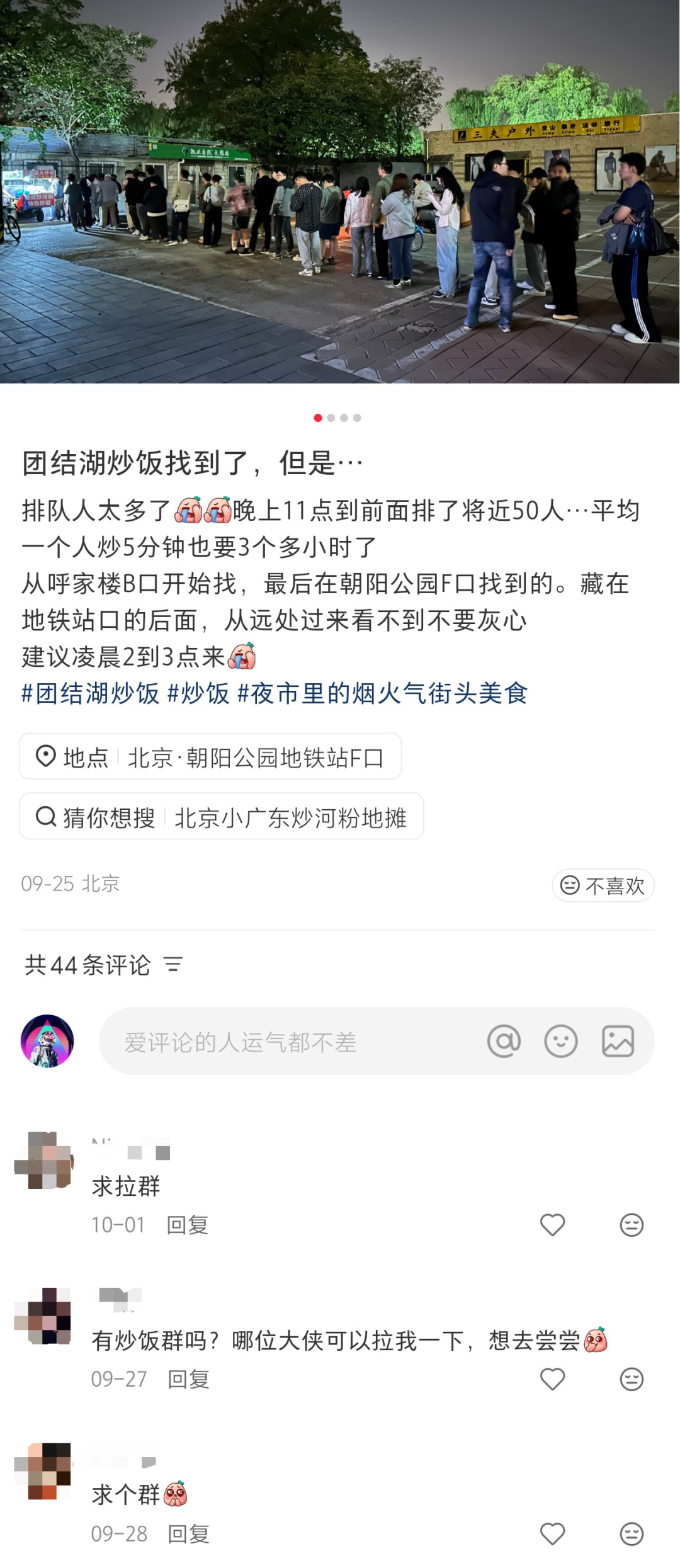Open the comment sort options icon
The width and height of the screenshot is (680, 1568).
173,964
